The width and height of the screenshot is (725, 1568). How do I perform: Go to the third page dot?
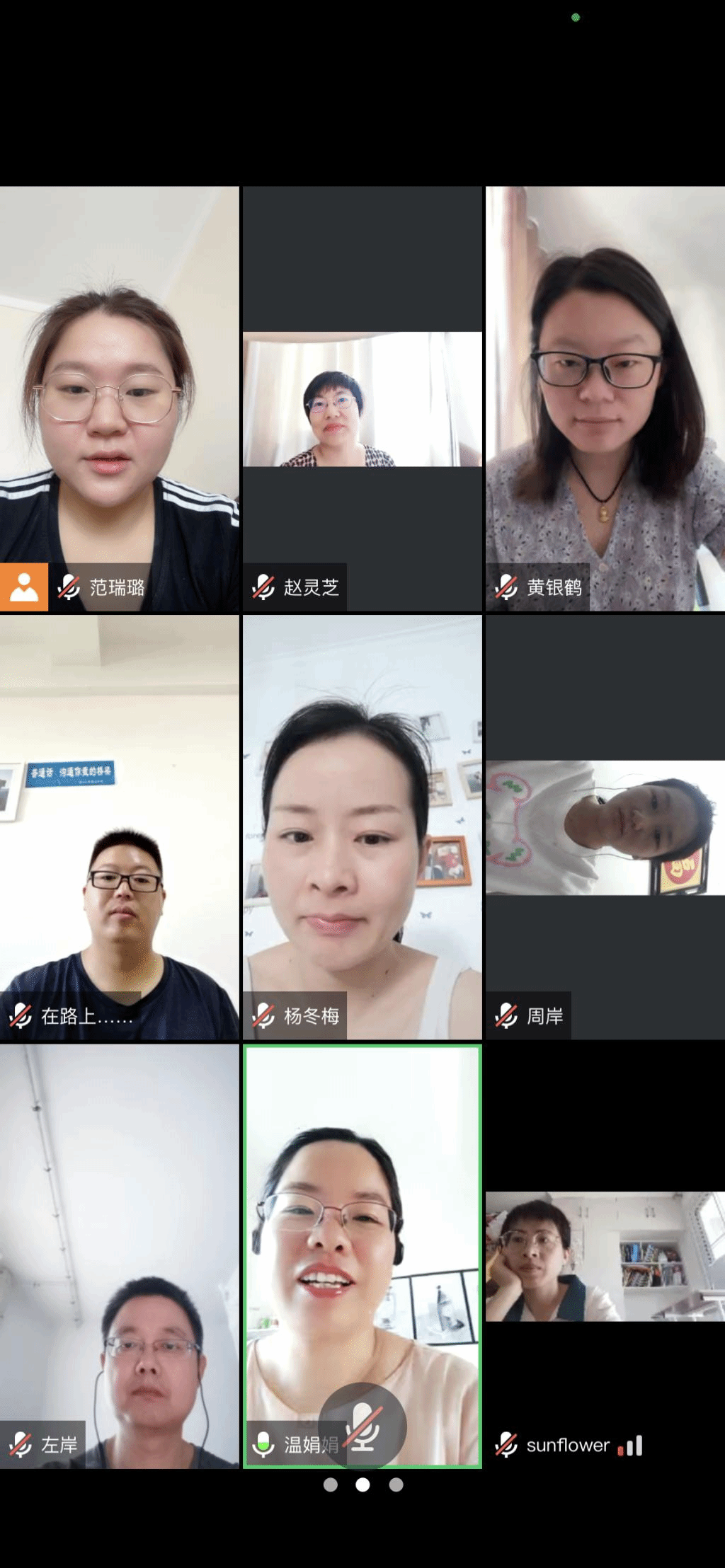coord(396,1485)
